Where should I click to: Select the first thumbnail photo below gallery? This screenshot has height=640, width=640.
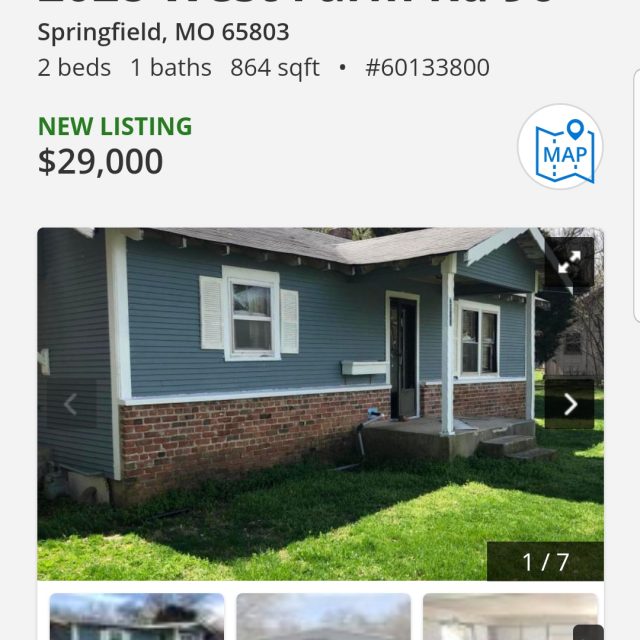(x=137, y=617)
